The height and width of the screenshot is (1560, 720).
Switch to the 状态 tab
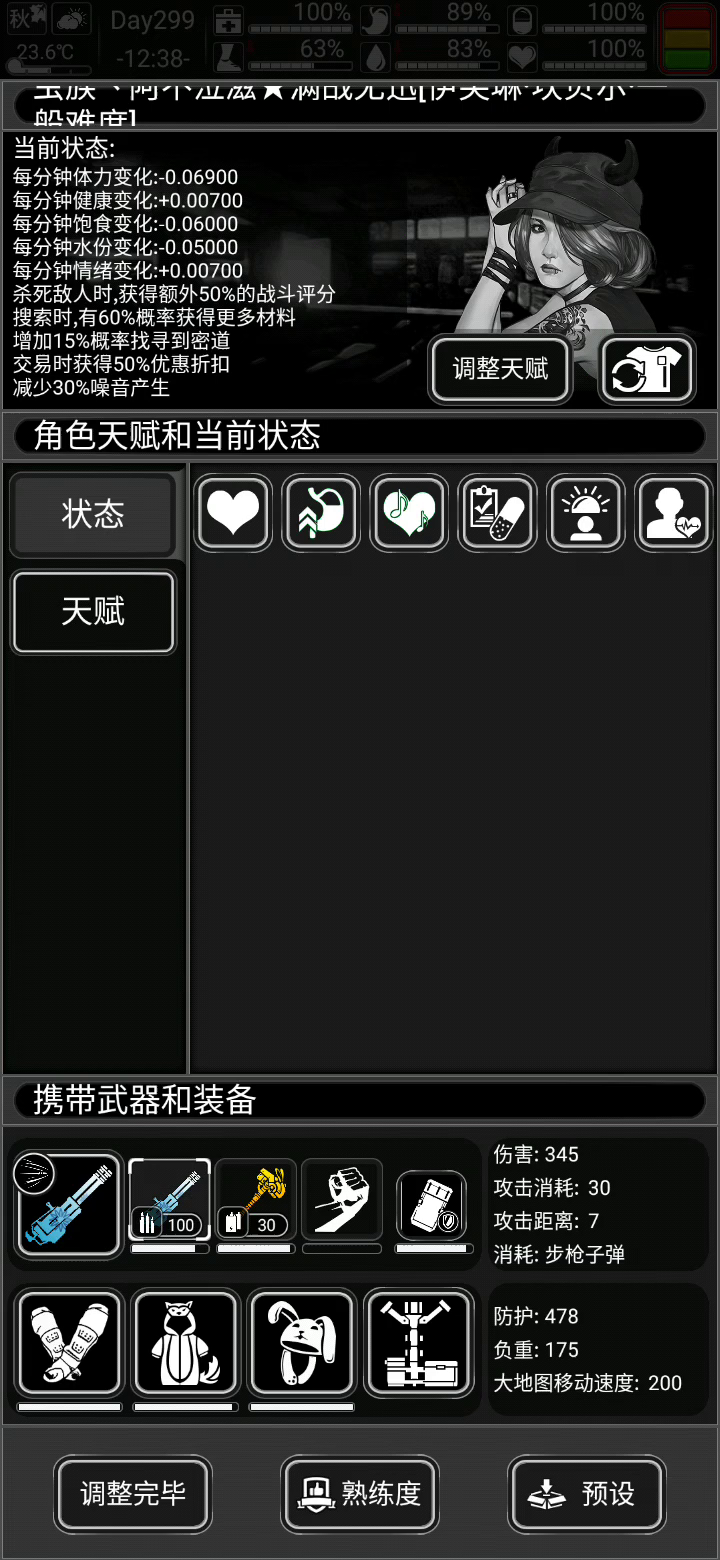[x=93, y=515]
